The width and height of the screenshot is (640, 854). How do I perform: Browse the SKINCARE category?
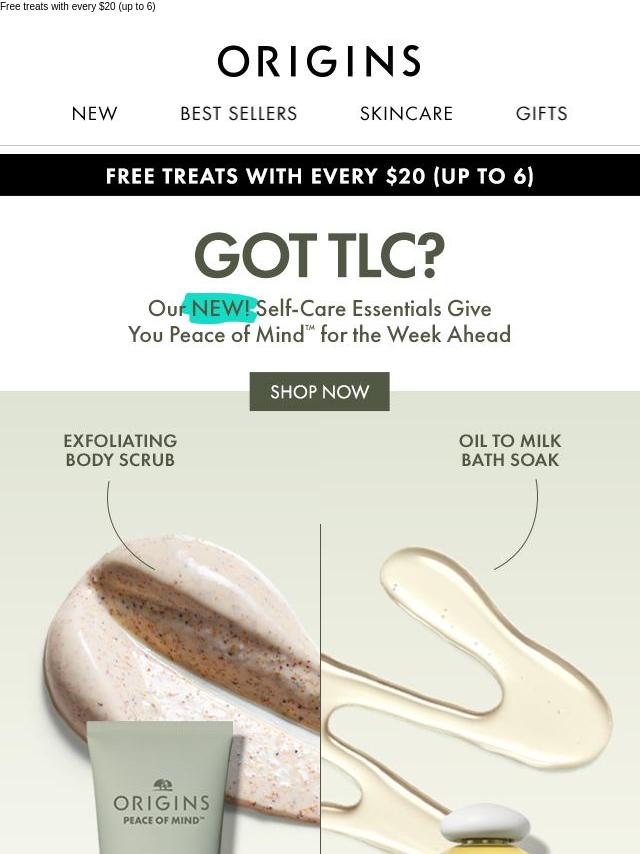click(406, 114)
